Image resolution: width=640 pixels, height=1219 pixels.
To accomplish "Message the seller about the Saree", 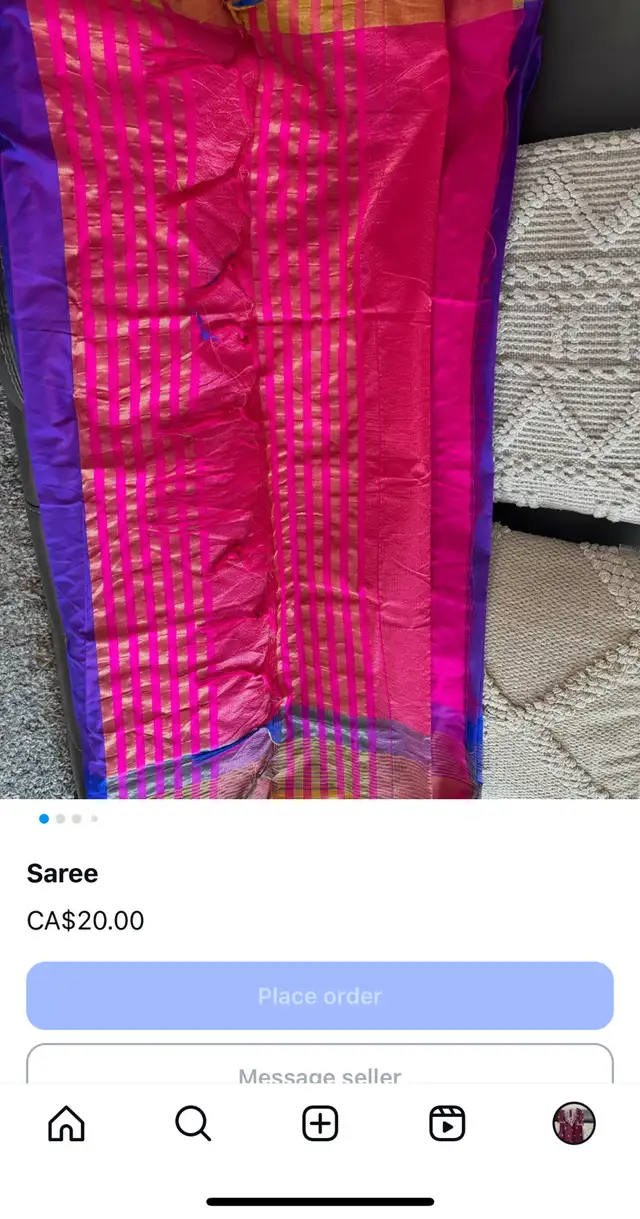I will pyautogui.click(x=320, y=1064).
